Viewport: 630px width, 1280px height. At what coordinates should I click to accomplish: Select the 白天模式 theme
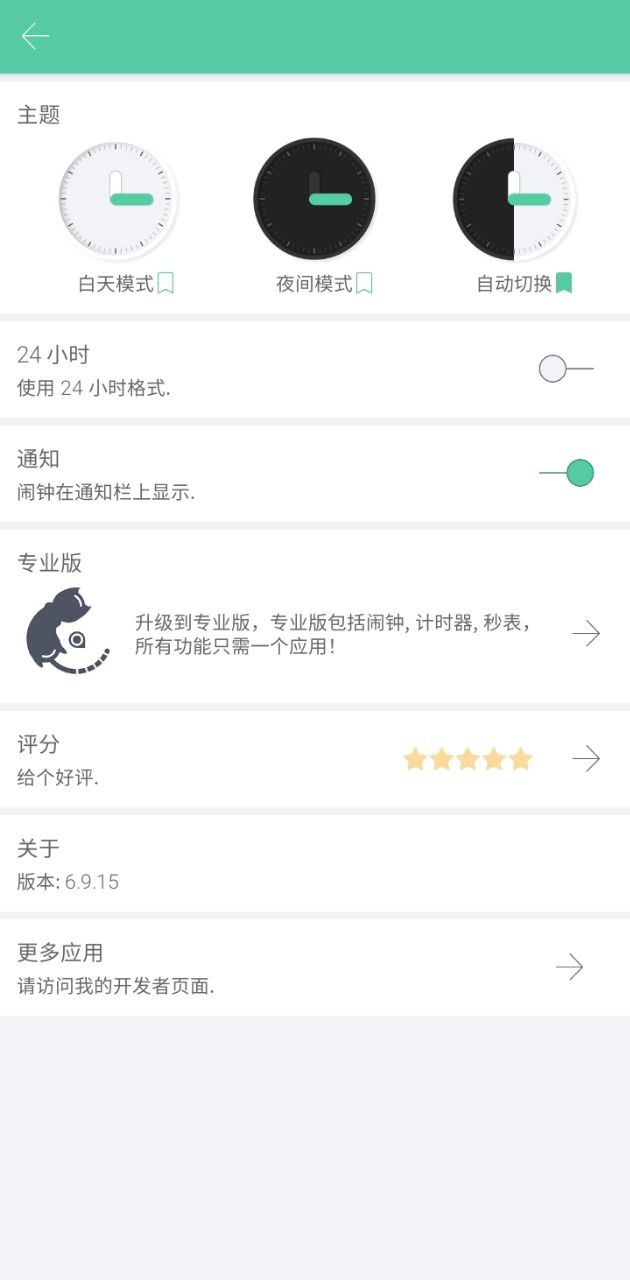117,200
